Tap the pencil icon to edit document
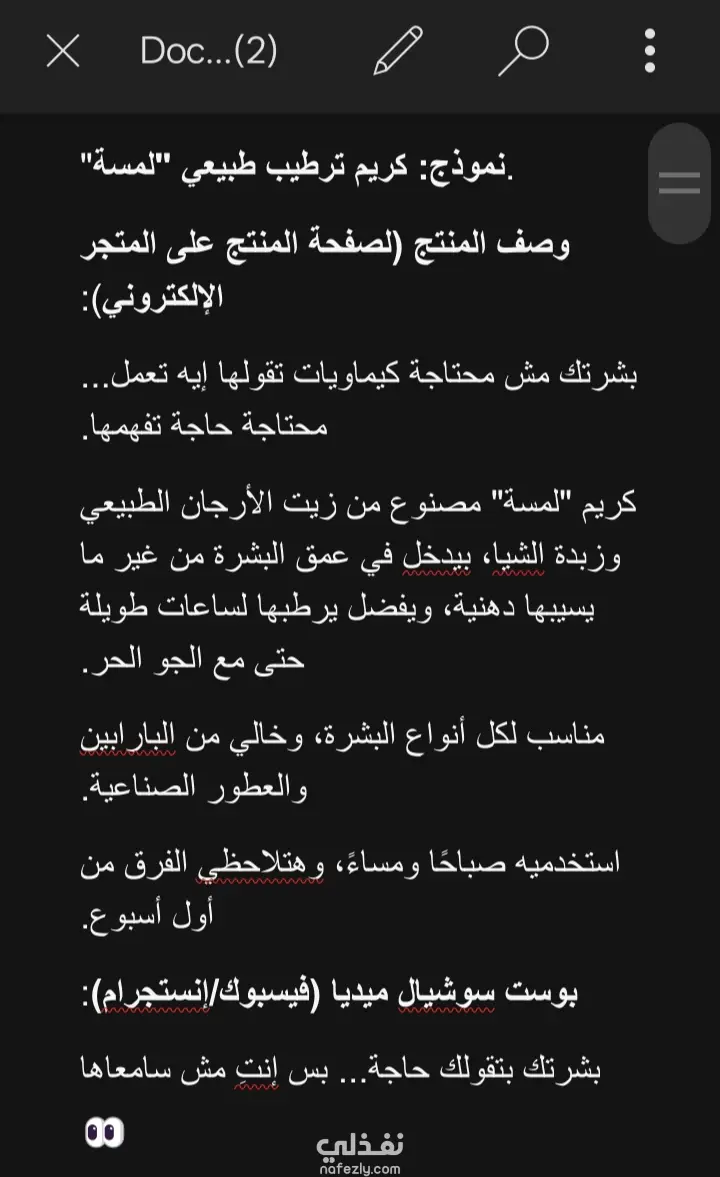This screenshot has height=1177, width=720. [399, 50]
